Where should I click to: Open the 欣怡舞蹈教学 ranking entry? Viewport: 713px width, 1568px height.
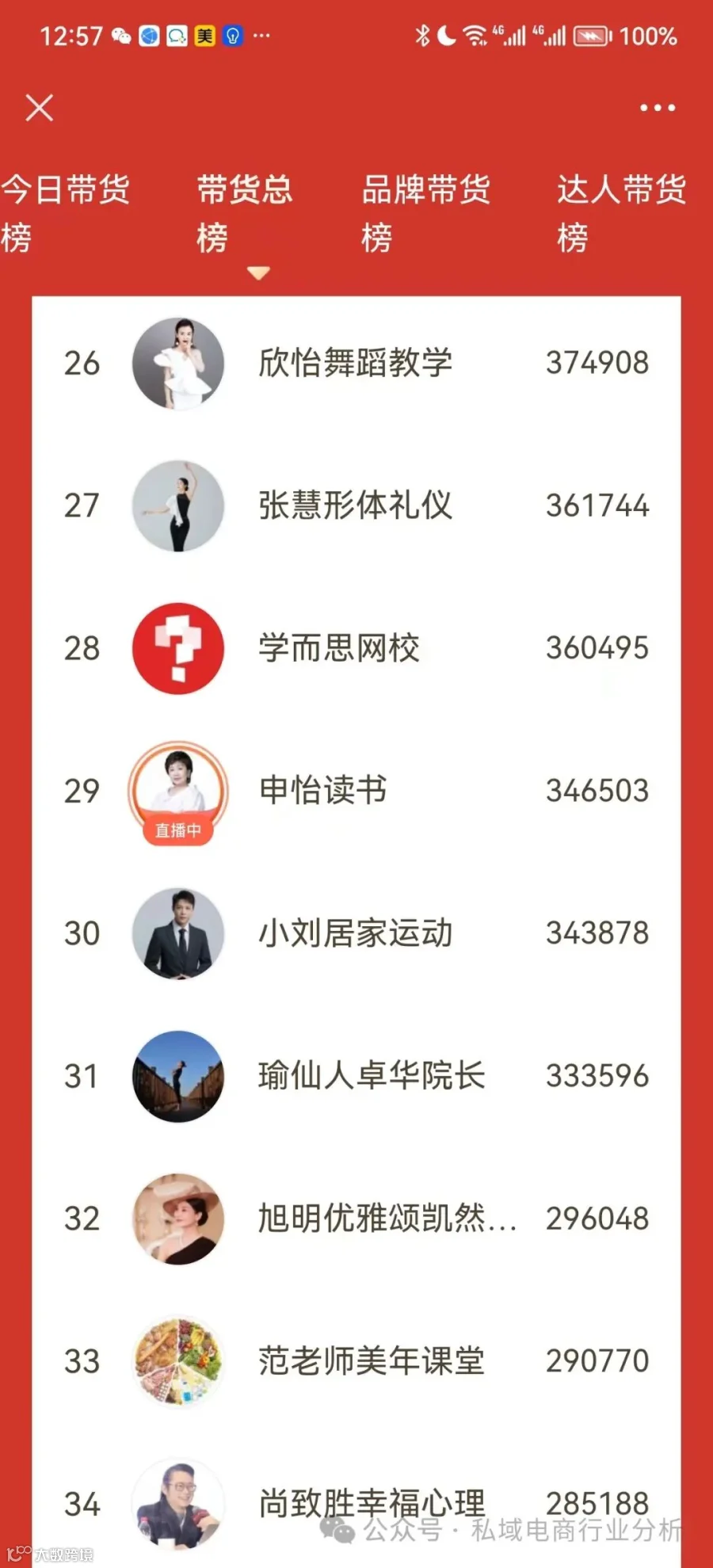[356, 364]
